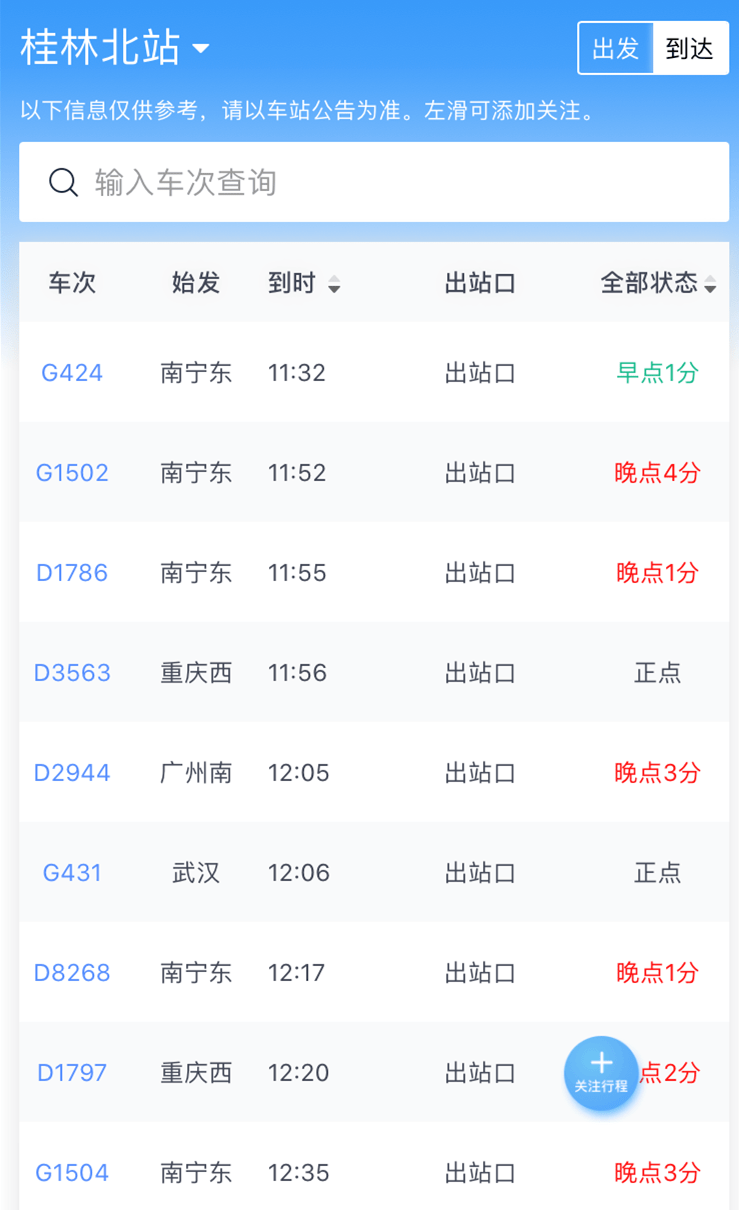Select the 到达 arrivals tab

[x=690, y=48]
